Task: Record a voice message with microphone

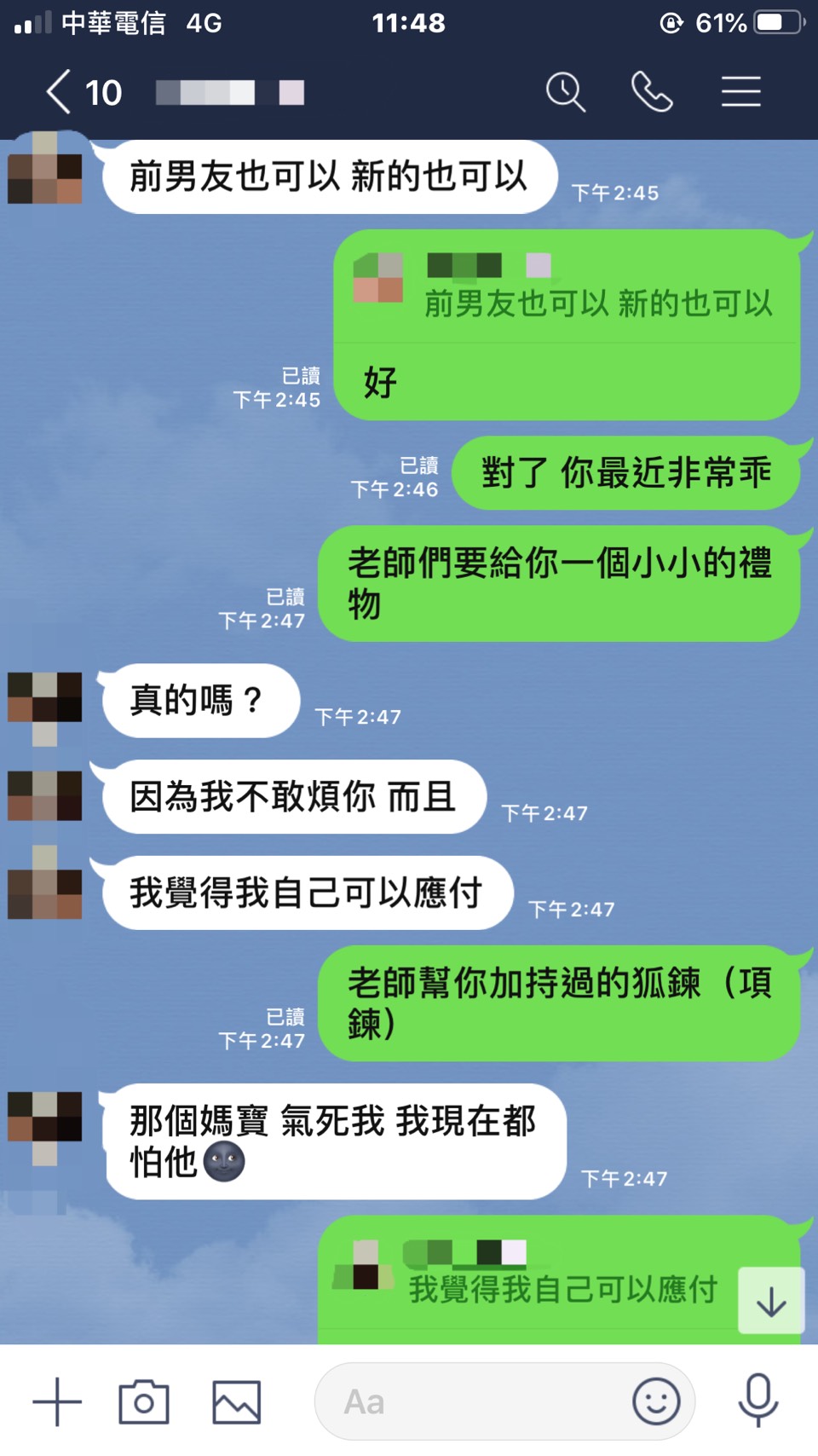Action: 758,1400
